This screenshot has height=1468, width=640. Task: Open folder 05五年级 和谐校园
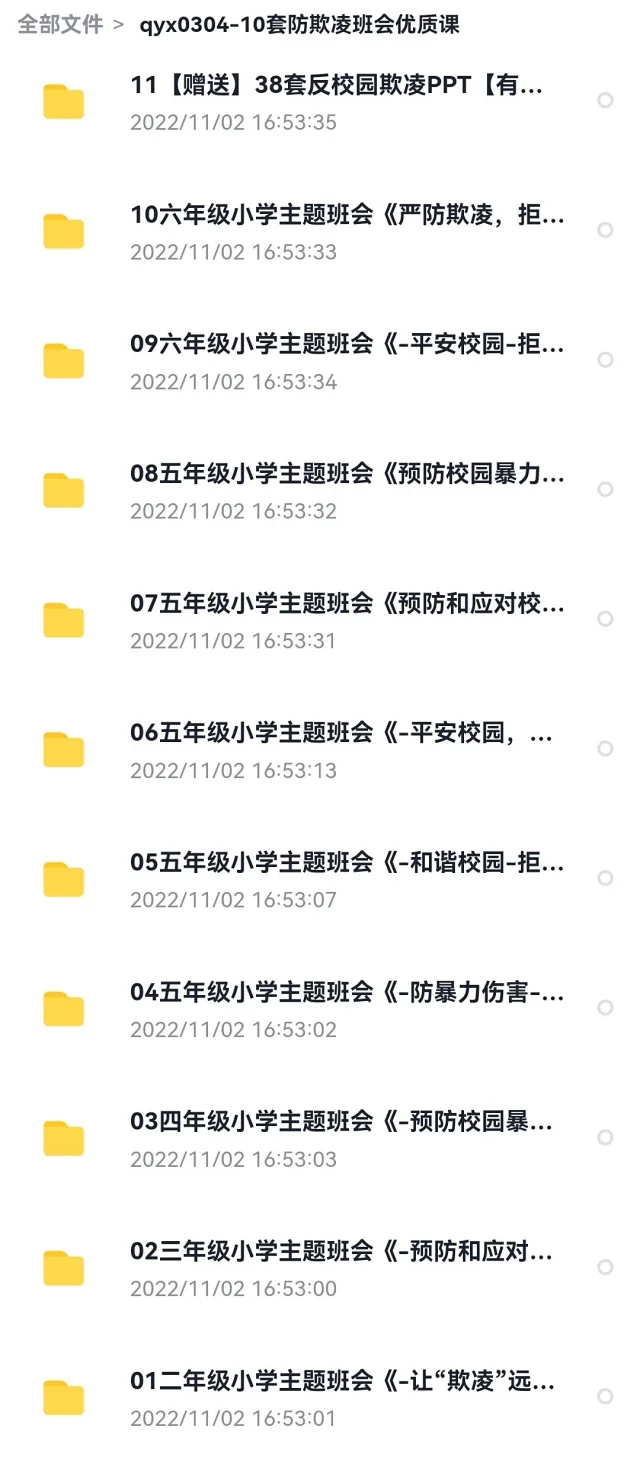(346, 863)
